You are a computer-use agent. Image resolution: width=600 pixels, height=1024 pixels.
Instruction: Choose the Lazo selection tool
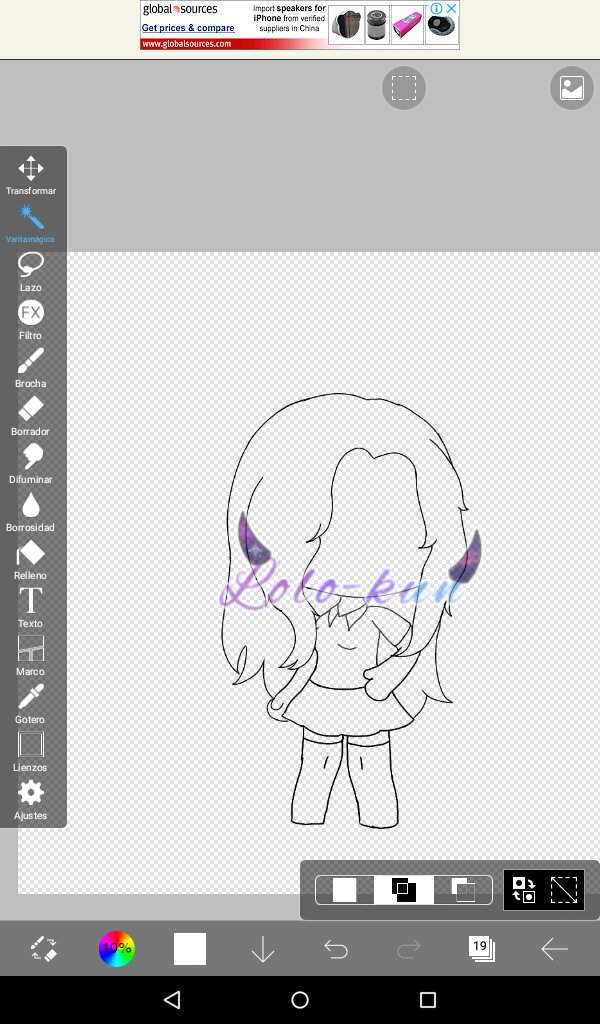(x=31, y=270)
